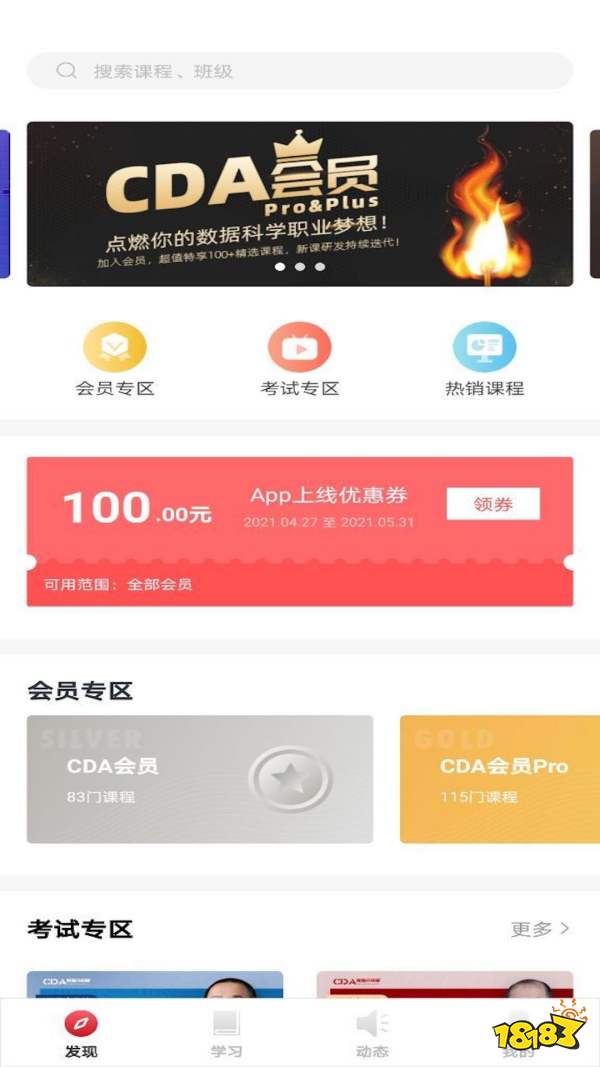Claim coupon with 领券 button
The width and height of the screenshot is (600, 1067).
click(x=492, y=504)
